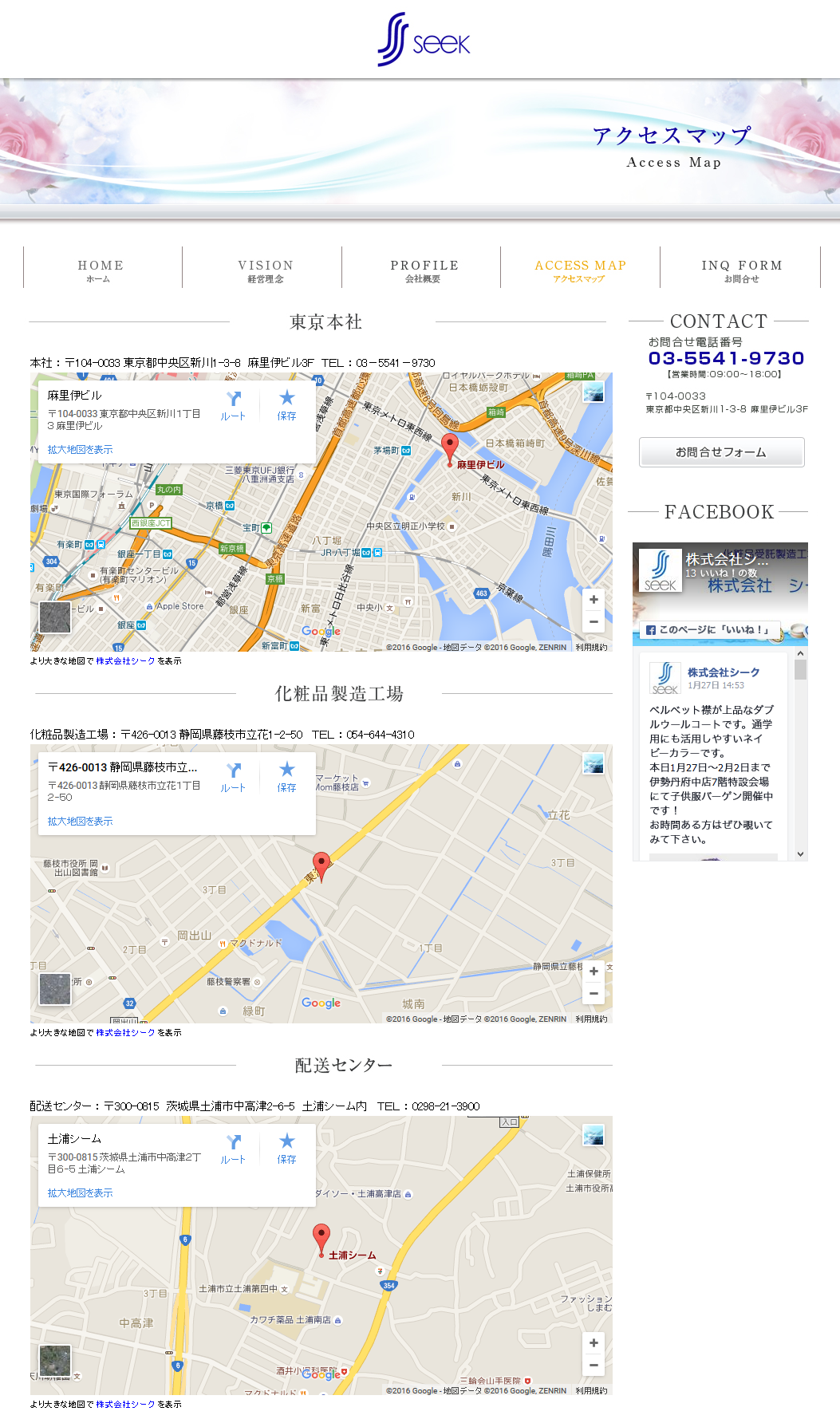Switch factory map to satellite view
840x1419 pixels.
[55, 989]
